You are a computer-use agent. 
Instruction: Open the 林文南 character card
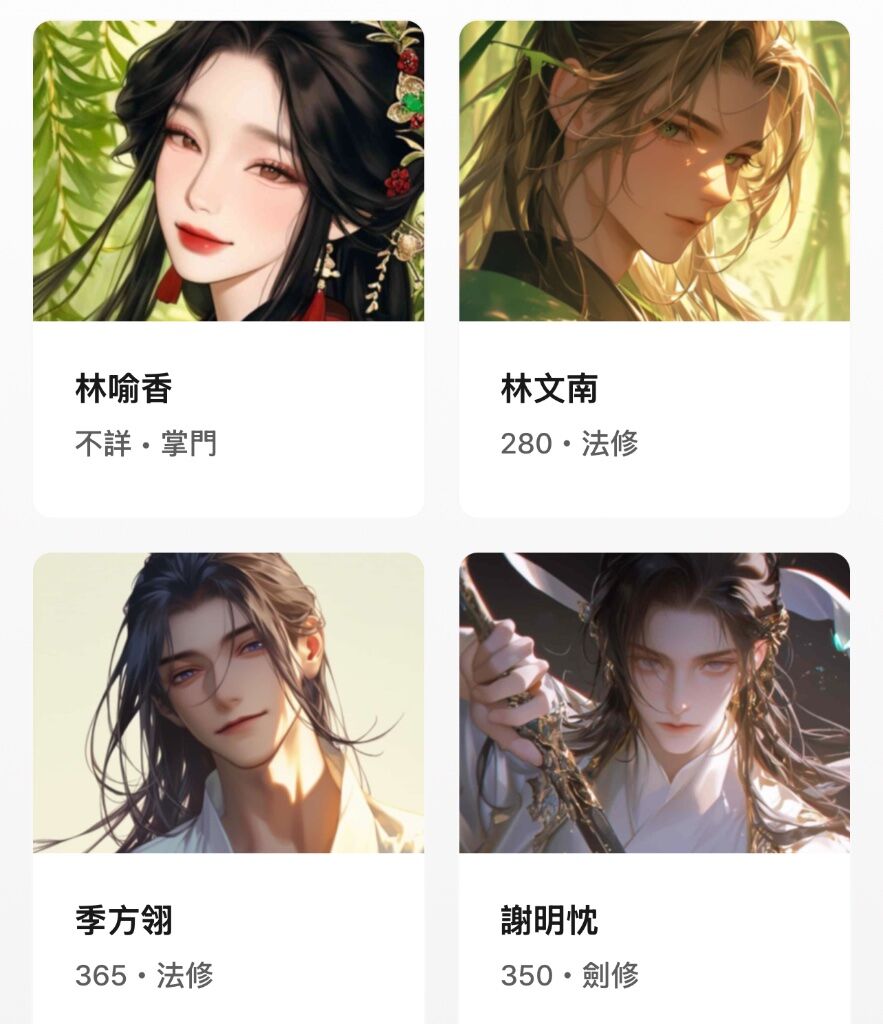point(654,268)
